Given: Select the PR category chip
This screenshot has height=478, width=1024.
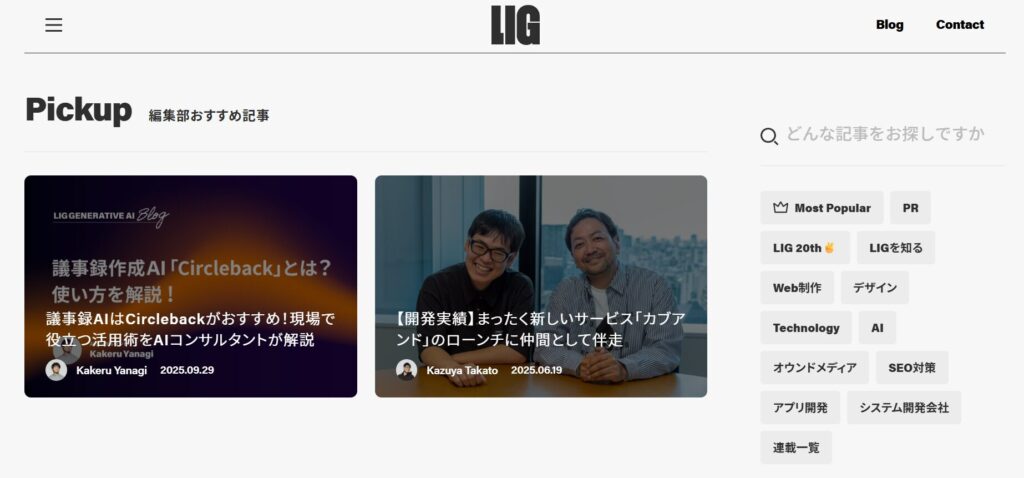Looking at the screenshot, I should [x=910, y=208].
